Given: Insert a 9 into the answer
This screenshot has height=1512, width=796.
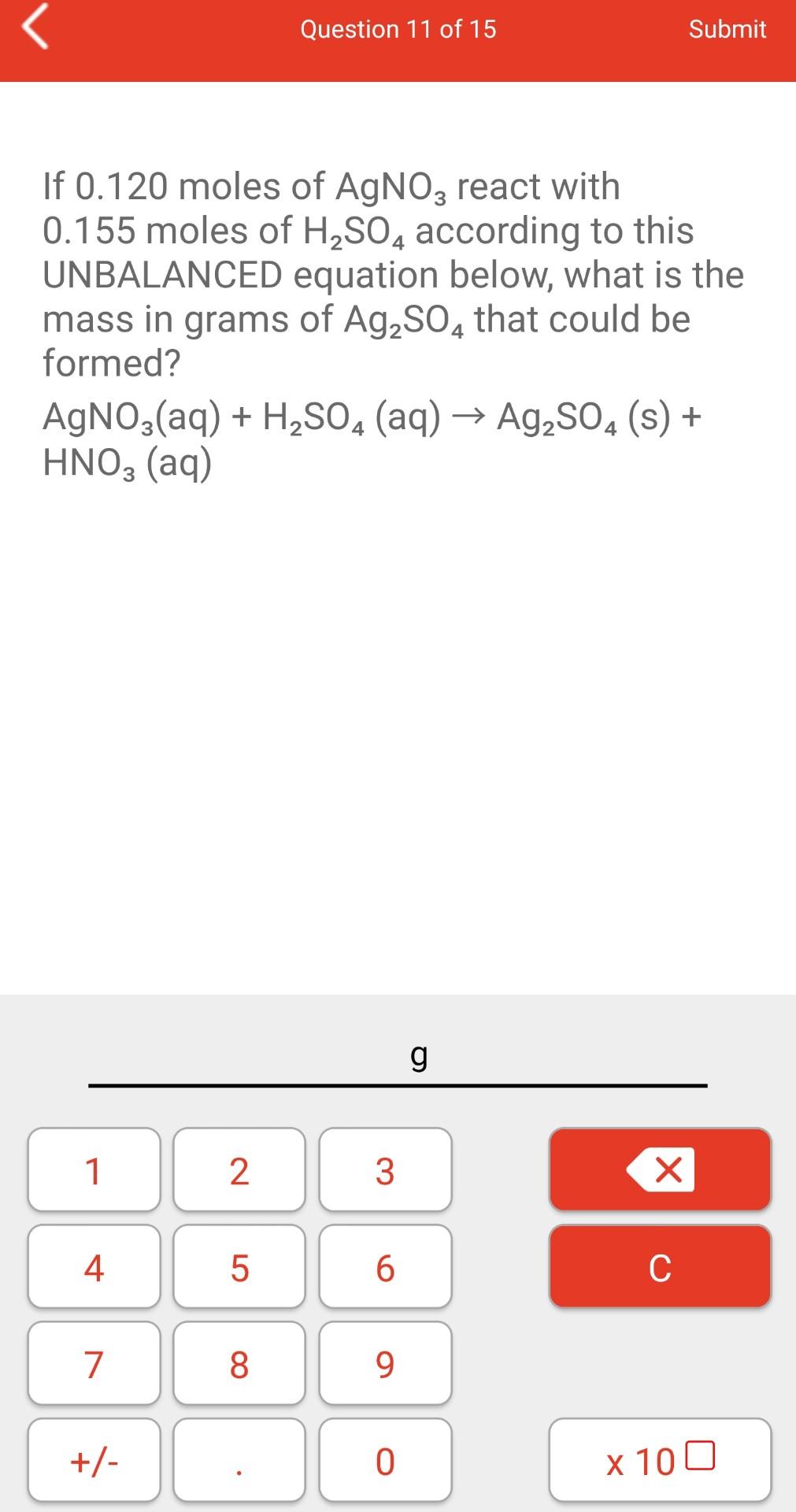Looking at the screenshot, I should [x=385, y=1364].
